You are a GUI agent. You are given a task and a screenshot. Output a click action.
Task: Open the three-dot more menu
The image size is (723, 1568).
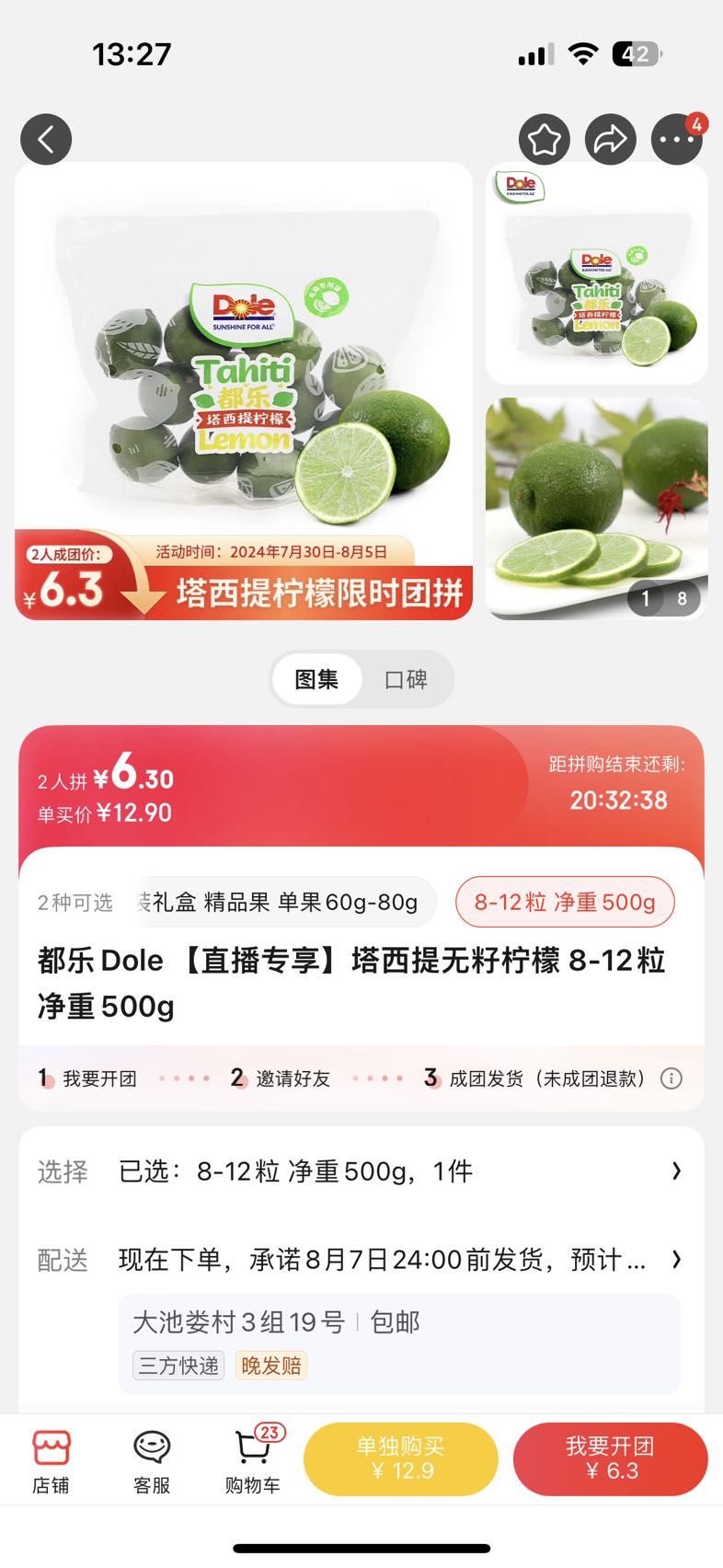coord(677,140)
